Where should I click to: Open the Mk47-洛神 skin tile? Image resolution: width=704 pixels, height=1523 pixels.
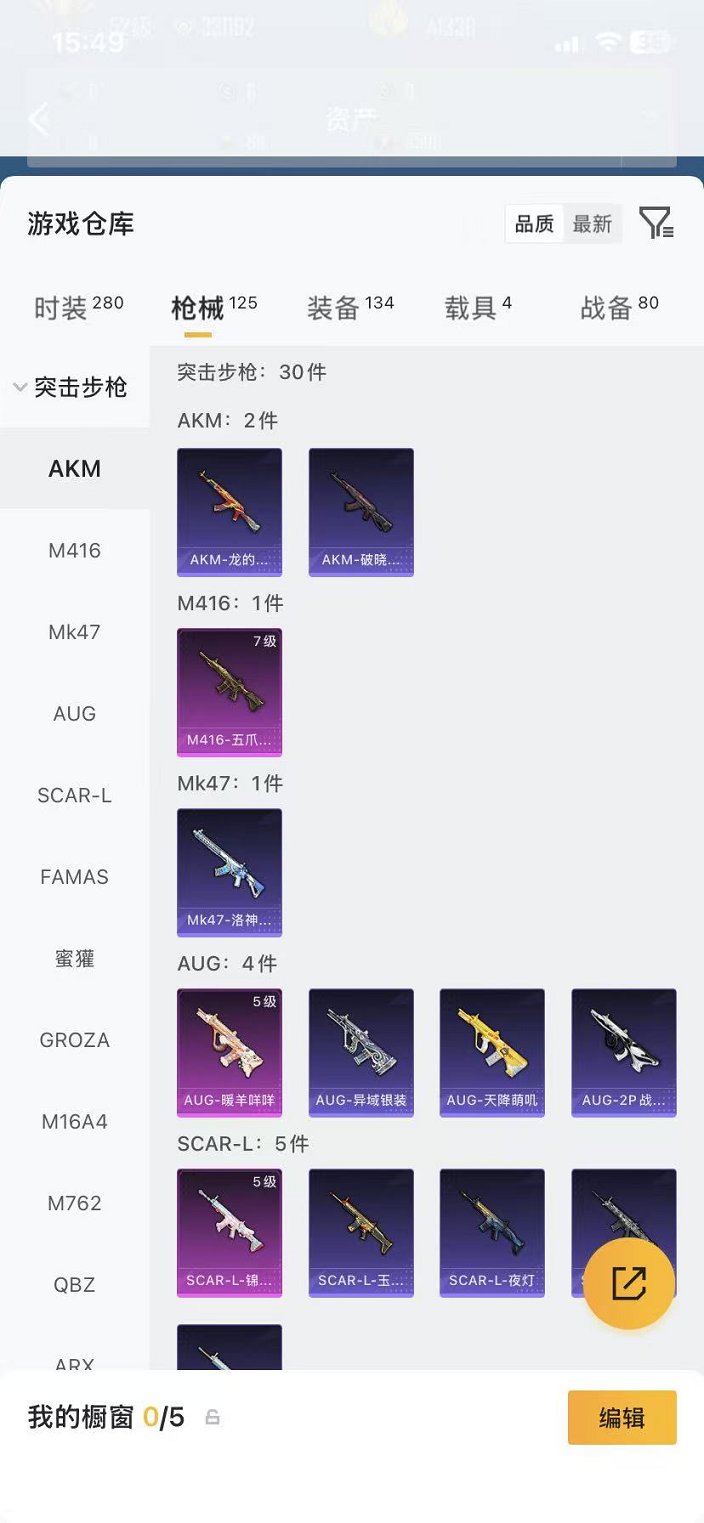point(229,871)
